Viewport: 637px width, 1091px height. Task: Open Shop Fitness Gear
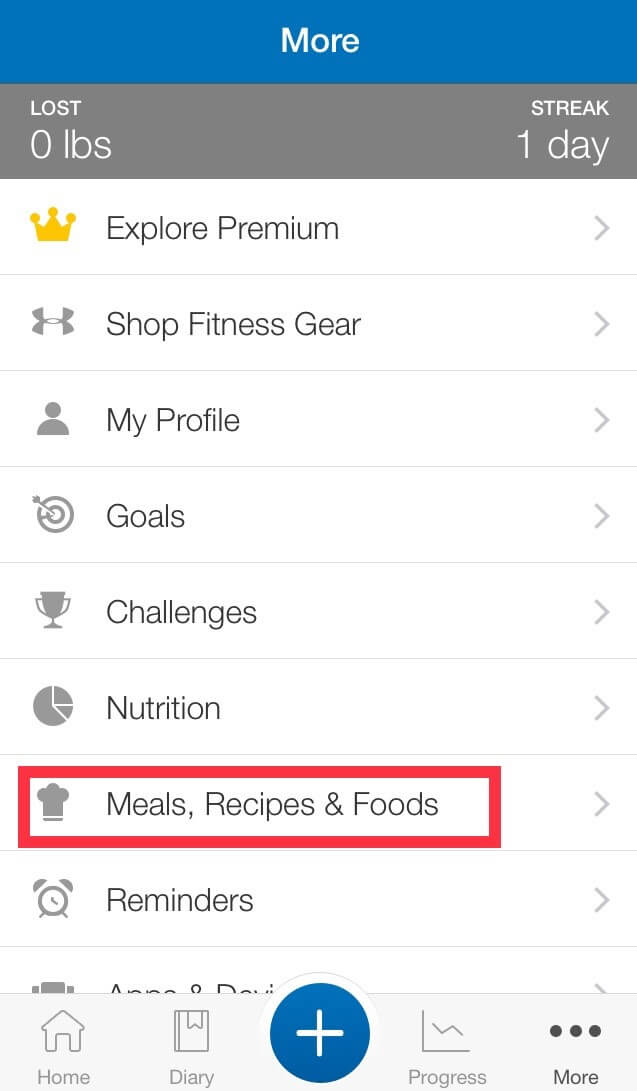(x=318, y=323)
